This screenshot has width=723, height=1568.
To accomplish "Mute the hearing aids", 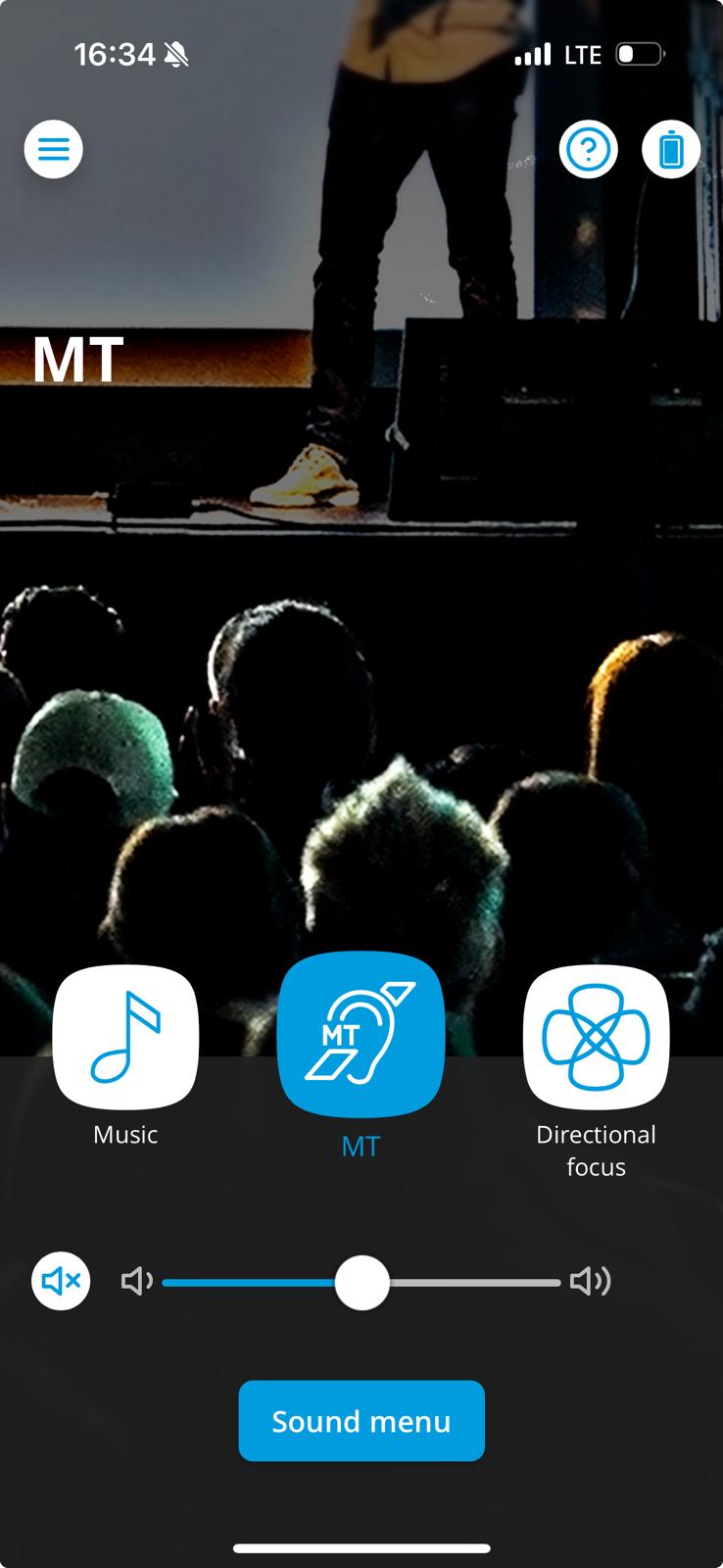I will point(61,1281).
